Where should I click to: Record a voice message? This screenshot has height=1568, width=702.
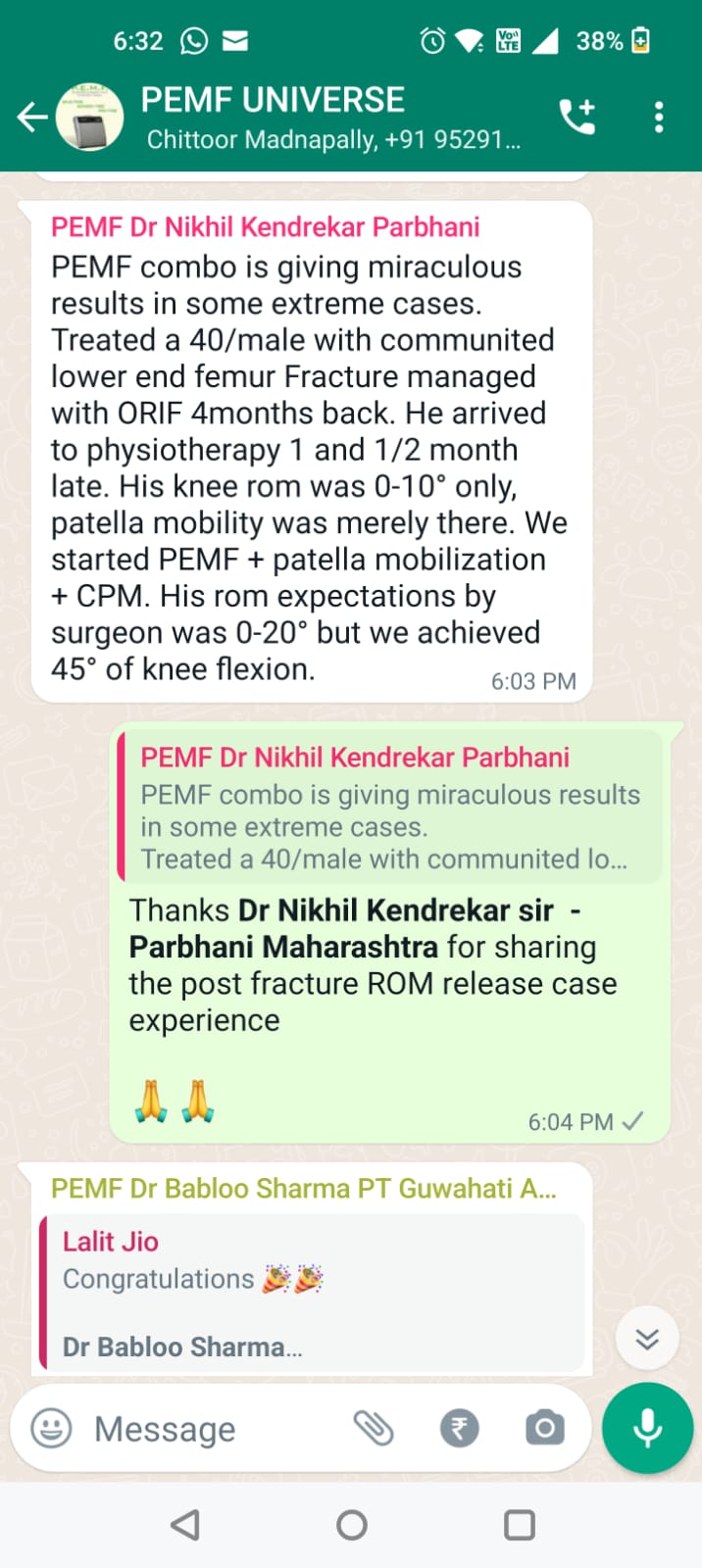(647, 1428)
